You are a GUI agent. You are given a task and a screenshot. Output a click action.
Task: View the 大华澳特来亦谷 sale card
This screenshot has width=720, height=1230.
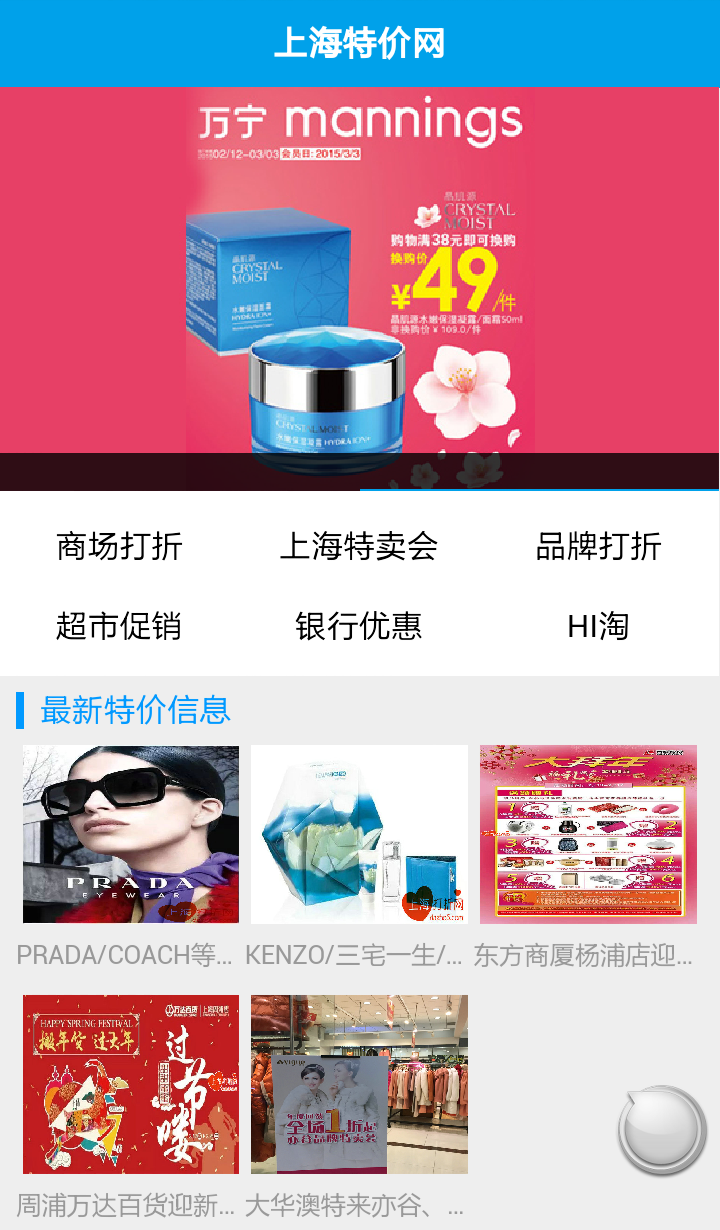(x=359, y=1084)
